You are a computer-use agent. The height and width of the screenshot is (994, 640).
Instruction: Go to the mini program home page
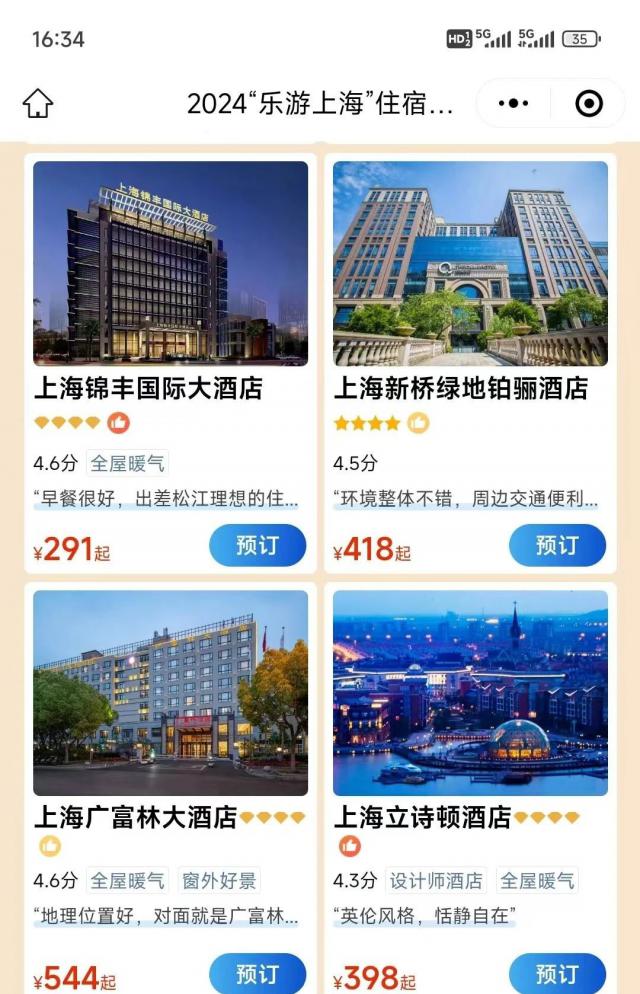[38, 103]
